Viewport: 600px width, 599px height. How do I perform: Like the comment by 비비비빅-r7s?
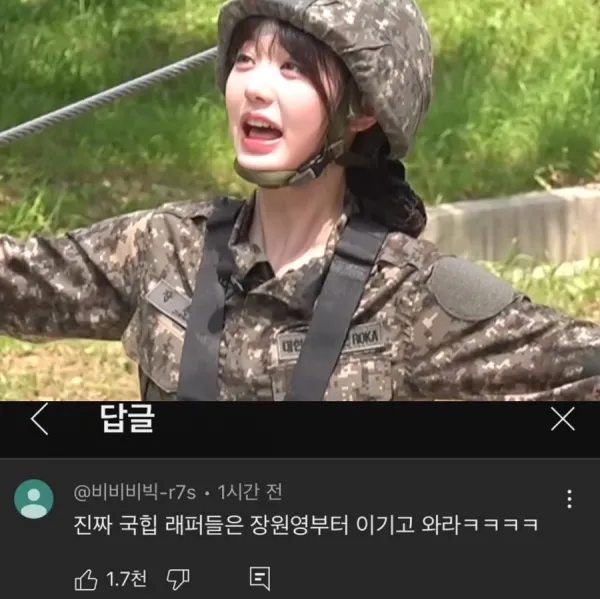point(84,577)
